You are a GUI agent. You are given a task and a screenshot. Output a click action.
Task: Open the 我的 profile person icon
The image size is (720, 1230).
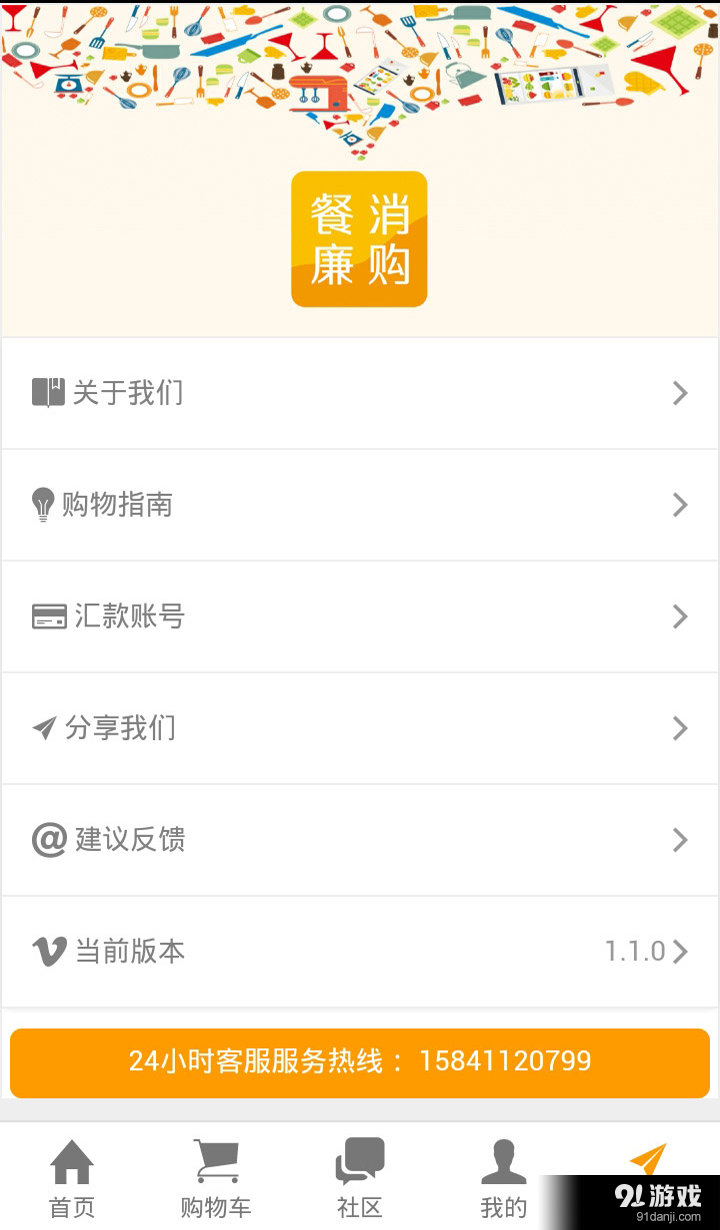pos(503,1162)
